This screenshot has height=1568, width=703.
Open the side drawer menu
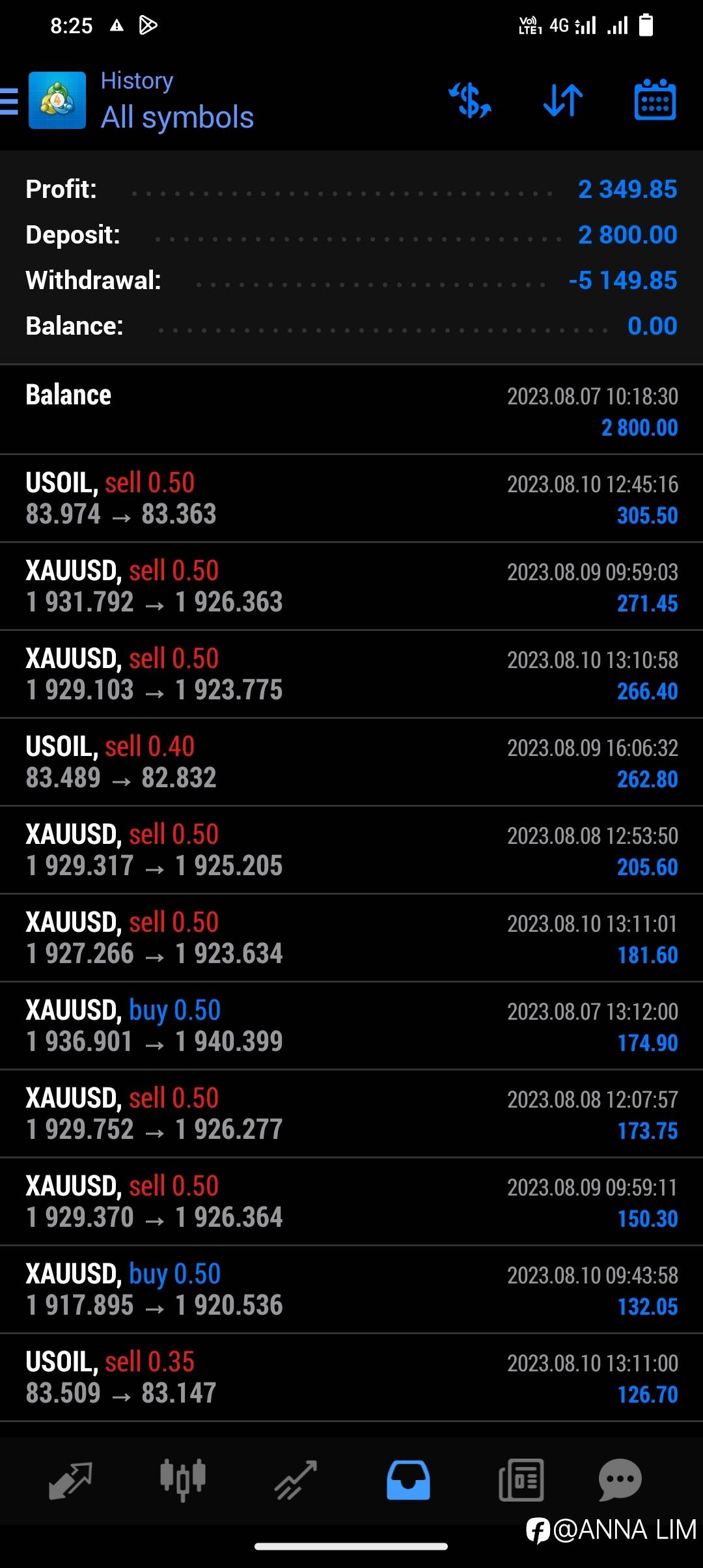9,101
